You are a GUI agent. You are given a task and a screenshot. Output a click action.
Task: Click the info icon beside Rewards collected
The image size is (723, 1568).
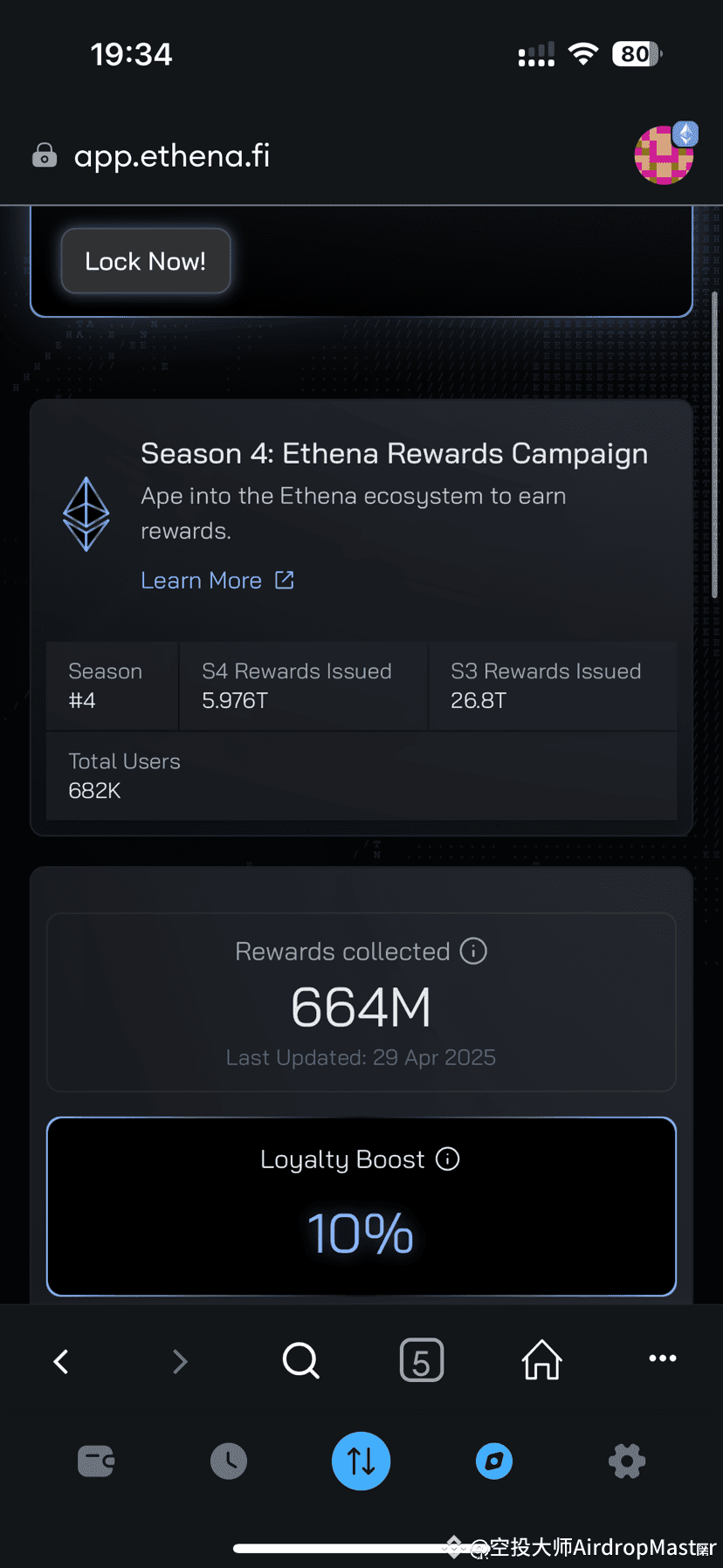pos(472,951)
